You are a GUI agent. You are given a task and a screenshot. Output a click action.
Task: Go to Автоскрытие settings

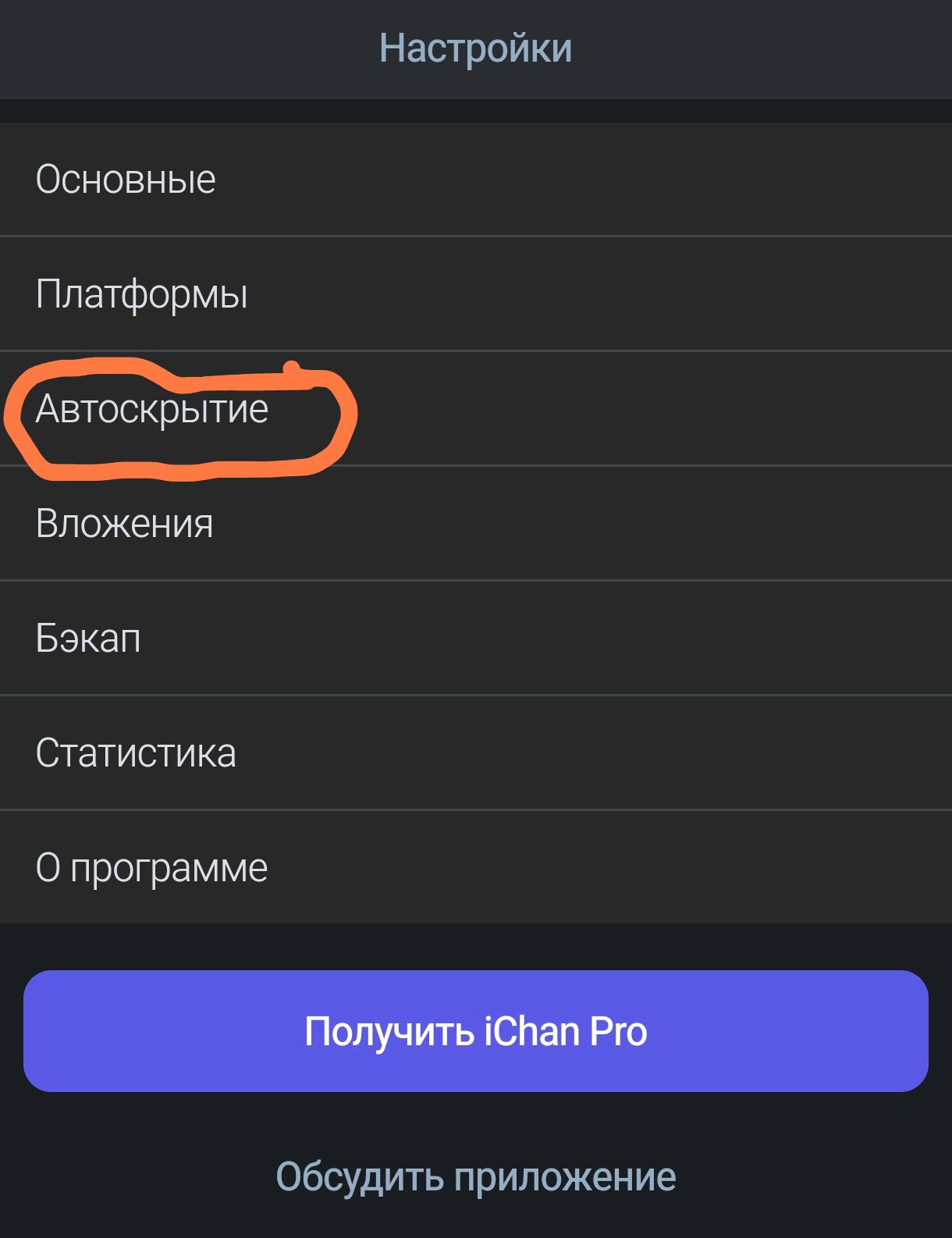click(x=476, y=409)
